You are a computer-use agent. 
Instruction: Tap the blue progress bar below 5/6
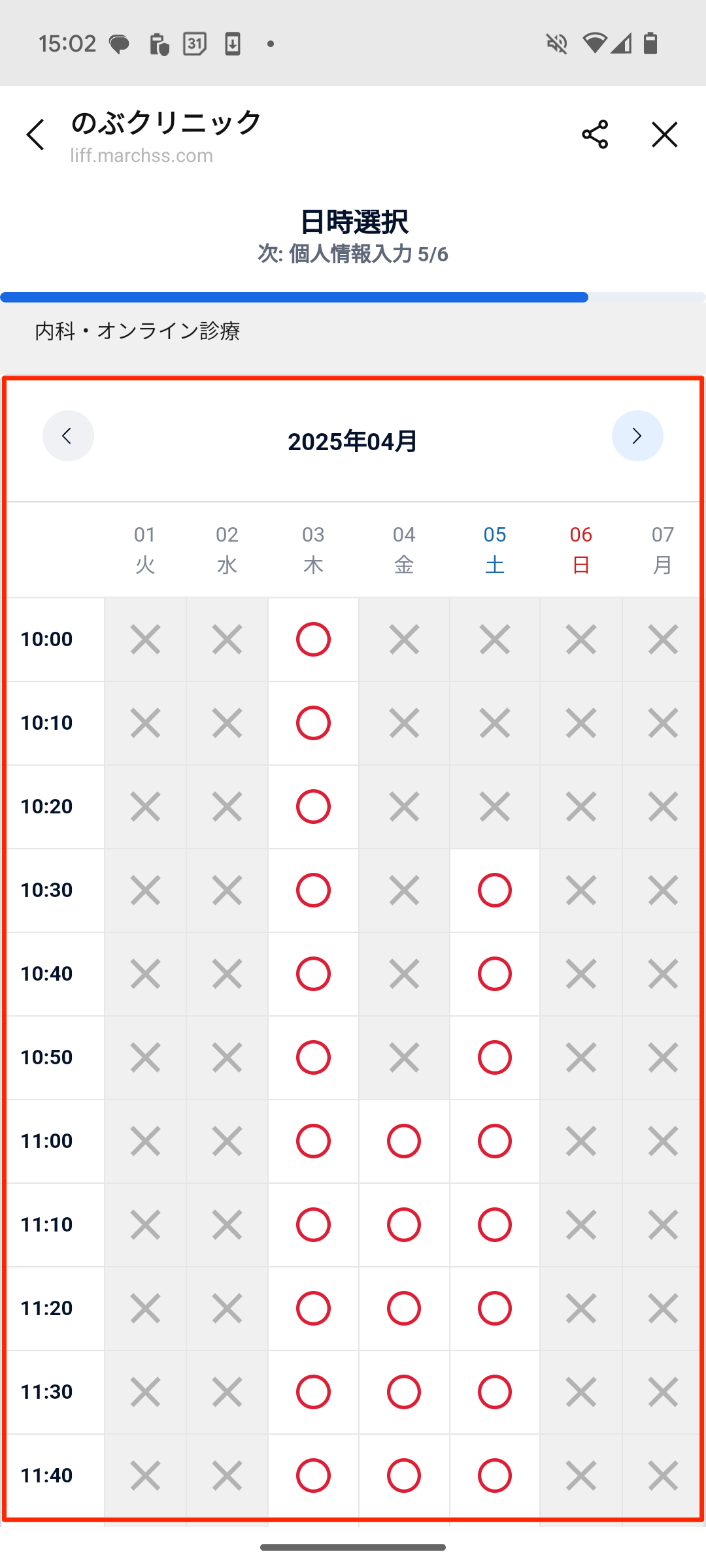pos(294,297)
